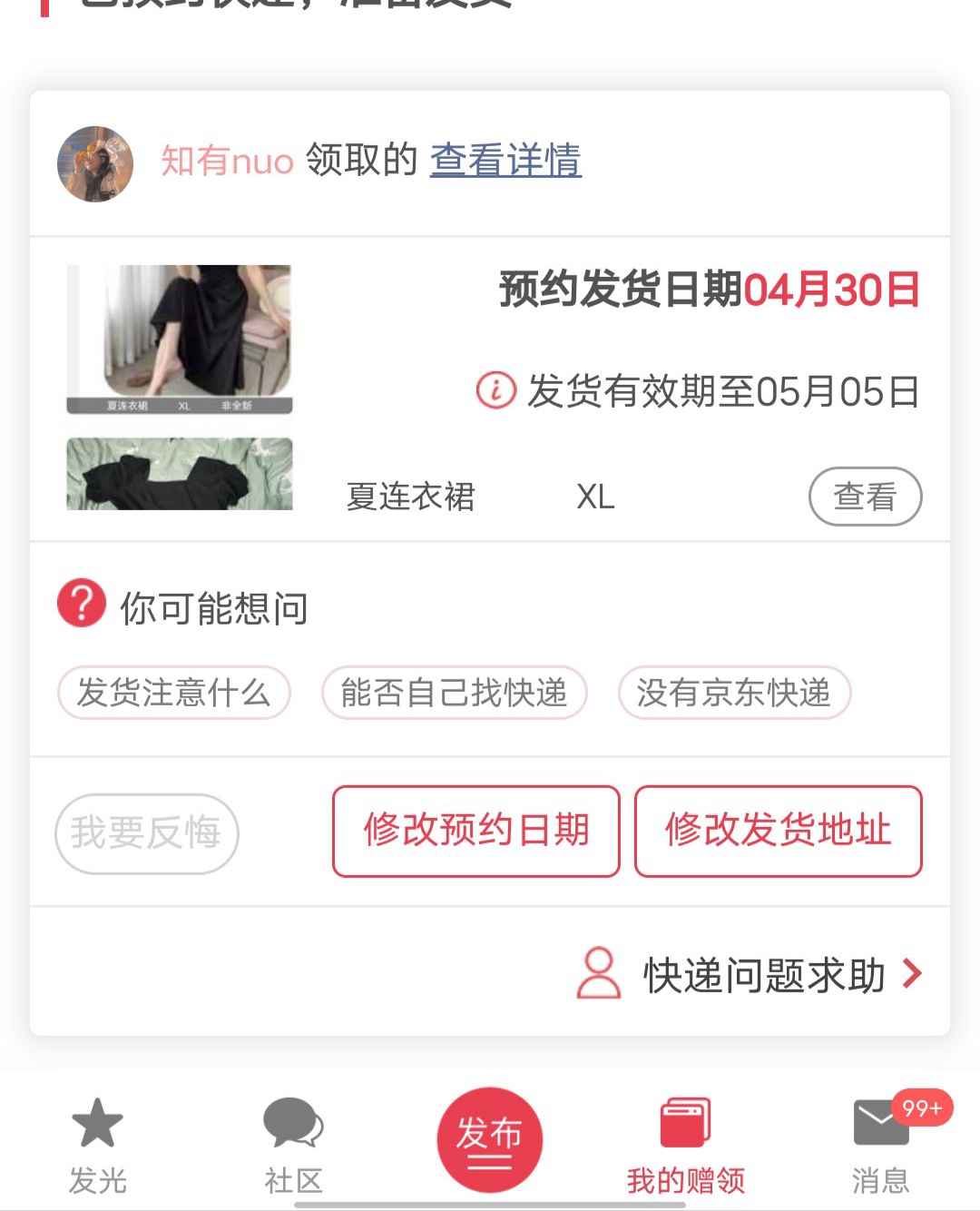Select the 没有京东快递 question chip
This screenshot has width=980, height=1211.
point(733,693)
